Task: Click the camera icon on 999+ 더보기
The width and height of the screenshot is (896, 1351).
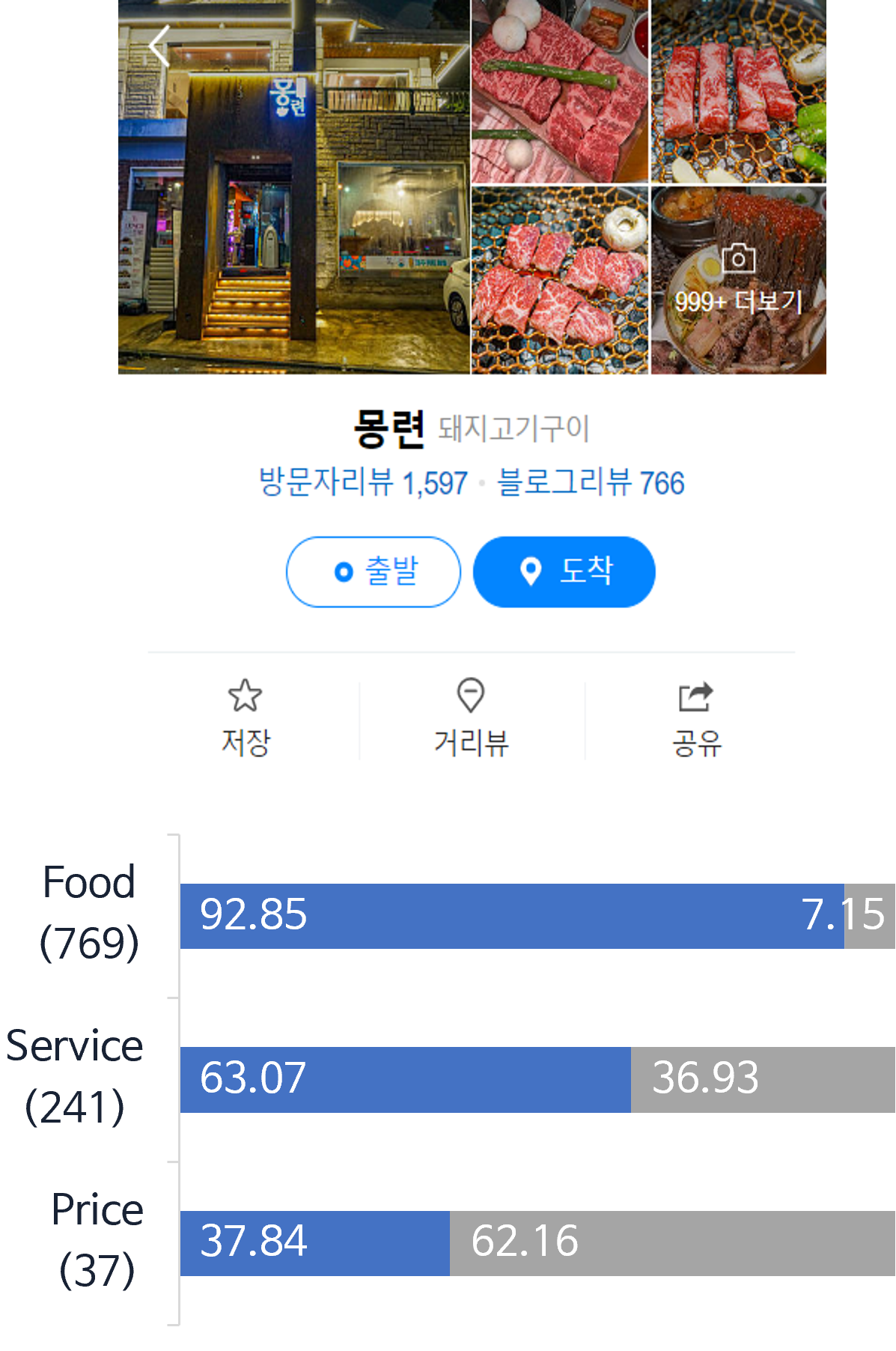Action: pyautogui.click(x=739, y=259)
